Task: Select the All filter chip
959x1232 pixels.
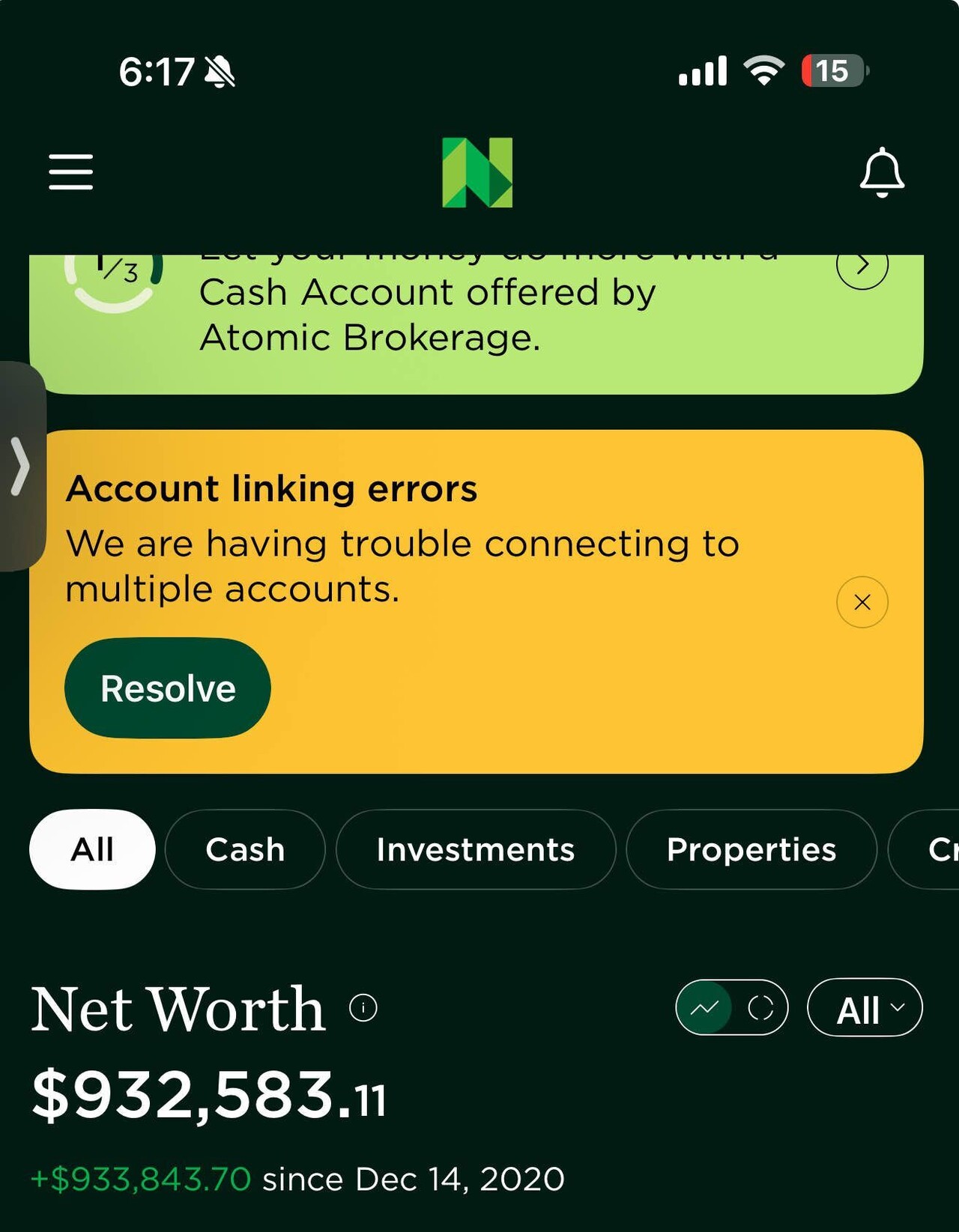Action: coord(92,849)
